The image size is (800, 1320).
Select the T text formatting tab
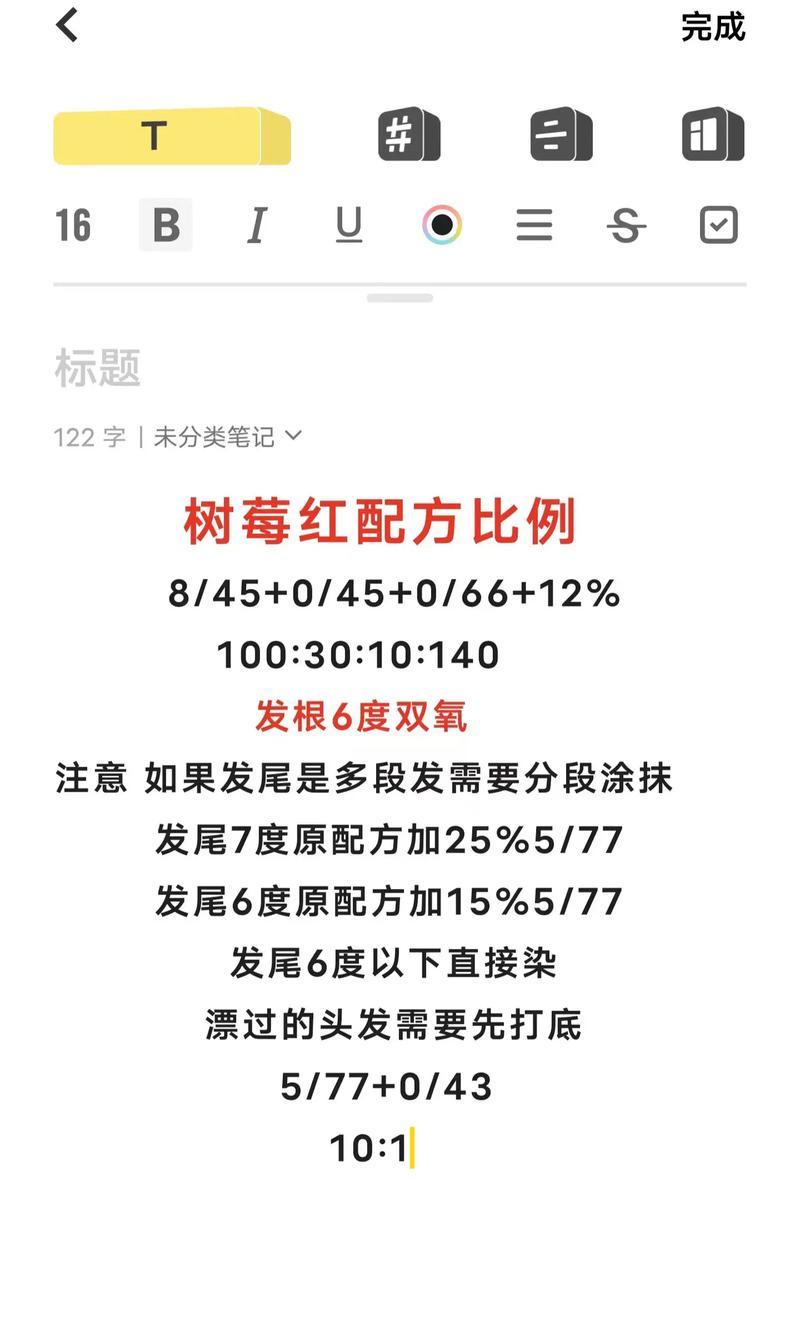[x=172, y=136]
